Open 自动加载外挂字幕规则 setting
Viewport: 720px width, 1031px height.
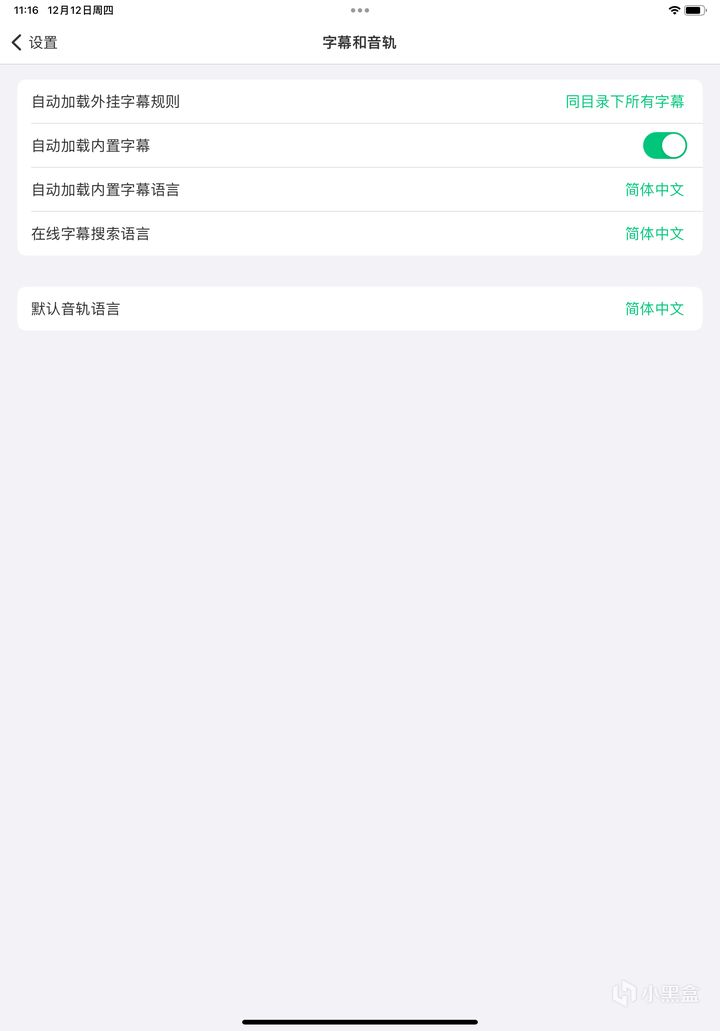pos(359,102)
